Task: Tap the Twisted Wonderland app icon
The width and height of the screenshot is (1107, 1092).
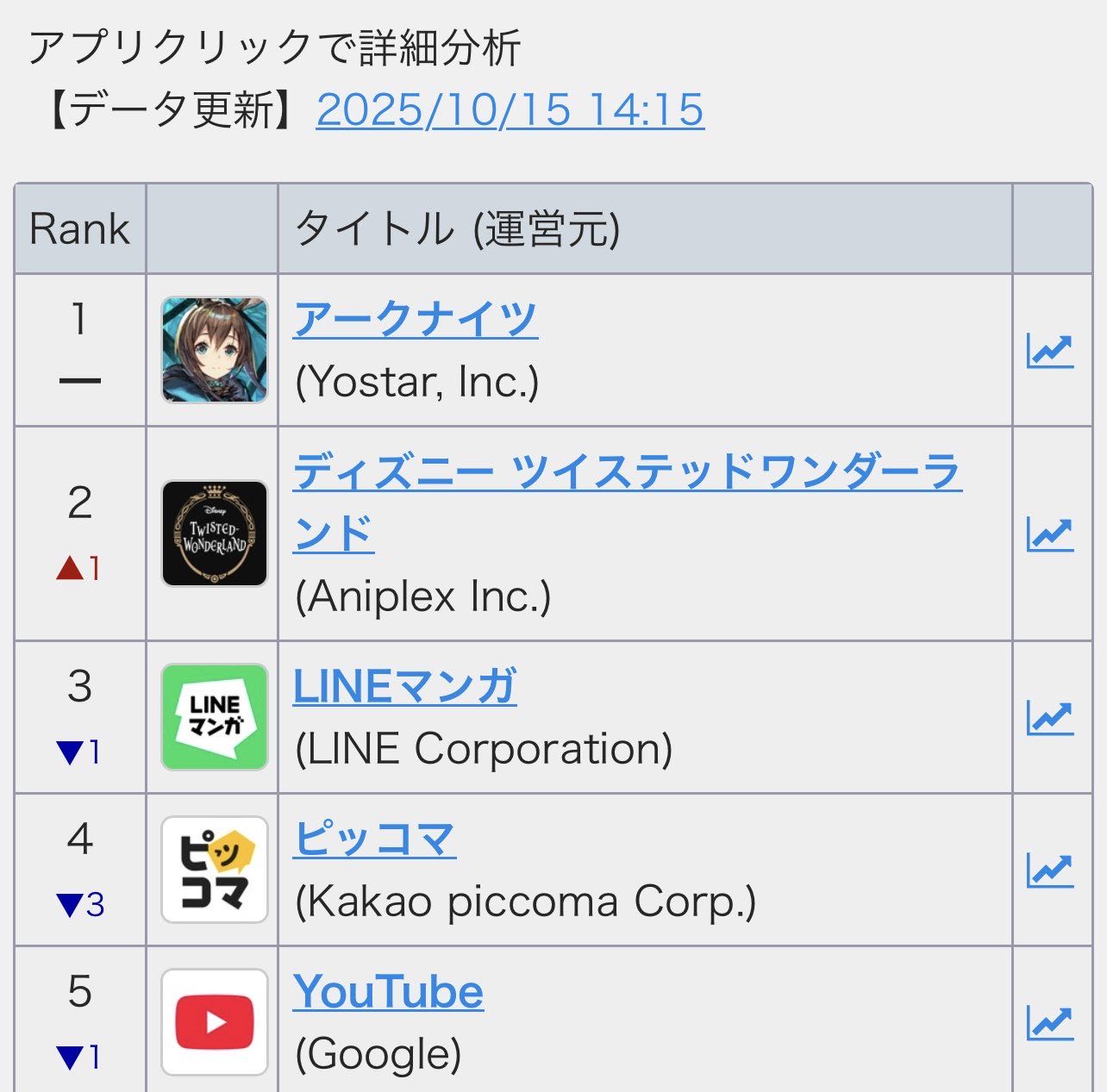Action: coord(214,534)
